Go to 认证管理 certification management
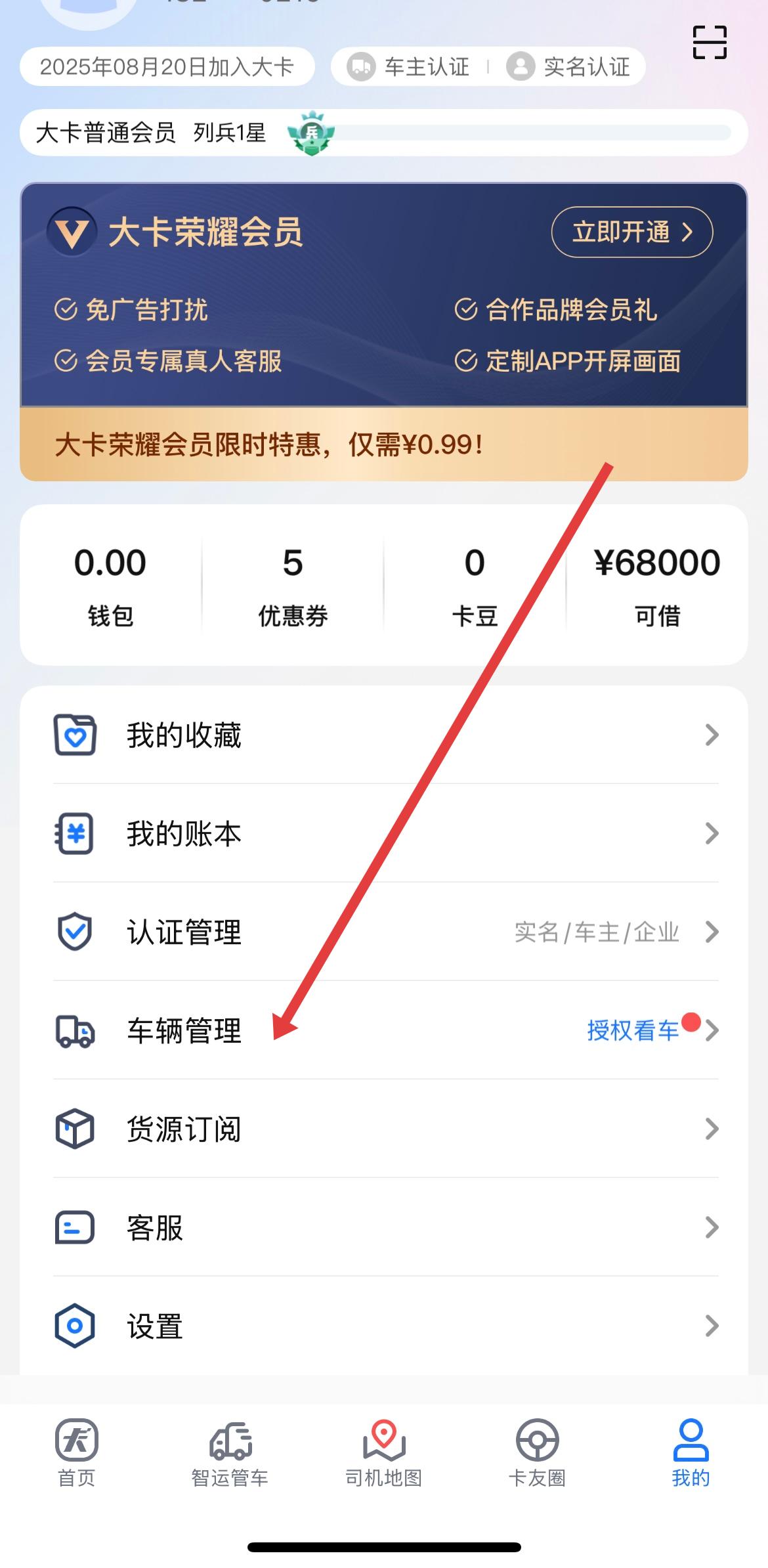 (384, 932)
